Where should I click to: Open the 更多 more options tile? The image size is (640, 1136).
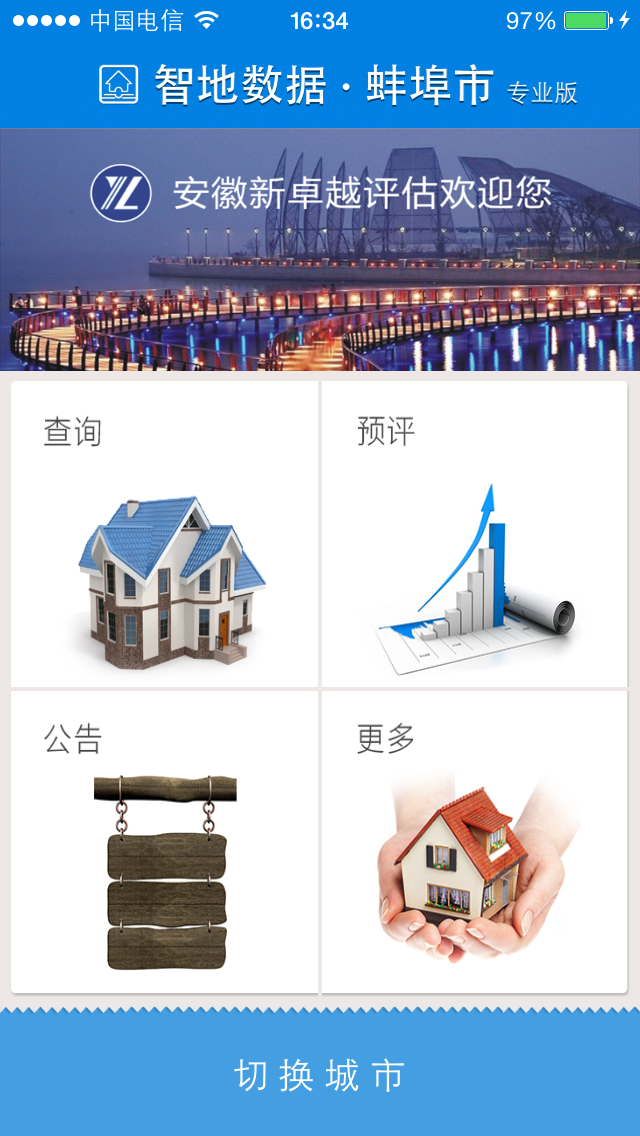click(x=474, y=842)
